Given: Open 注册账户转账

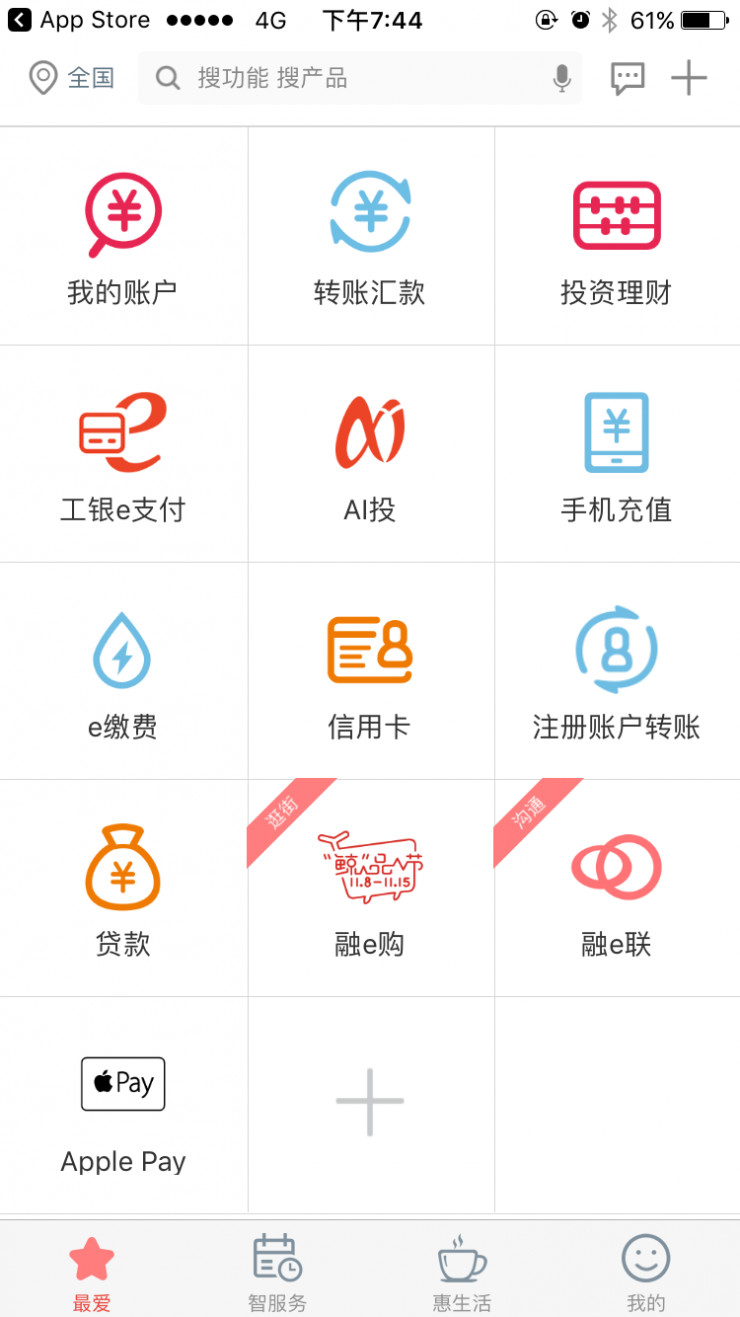Looking at the screenshot, I should coord(616,671).
